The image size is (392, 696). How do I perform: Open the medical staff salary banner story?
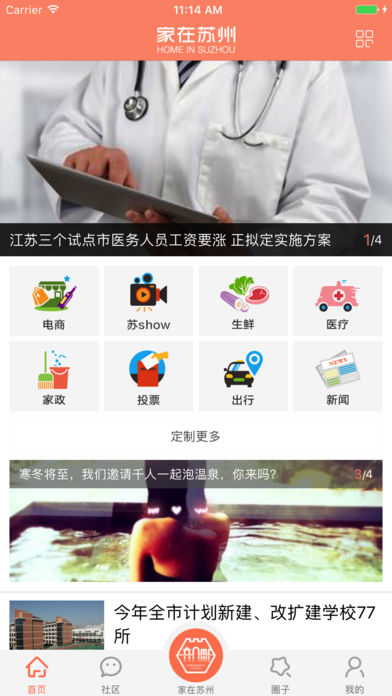[x=196, y=158]
